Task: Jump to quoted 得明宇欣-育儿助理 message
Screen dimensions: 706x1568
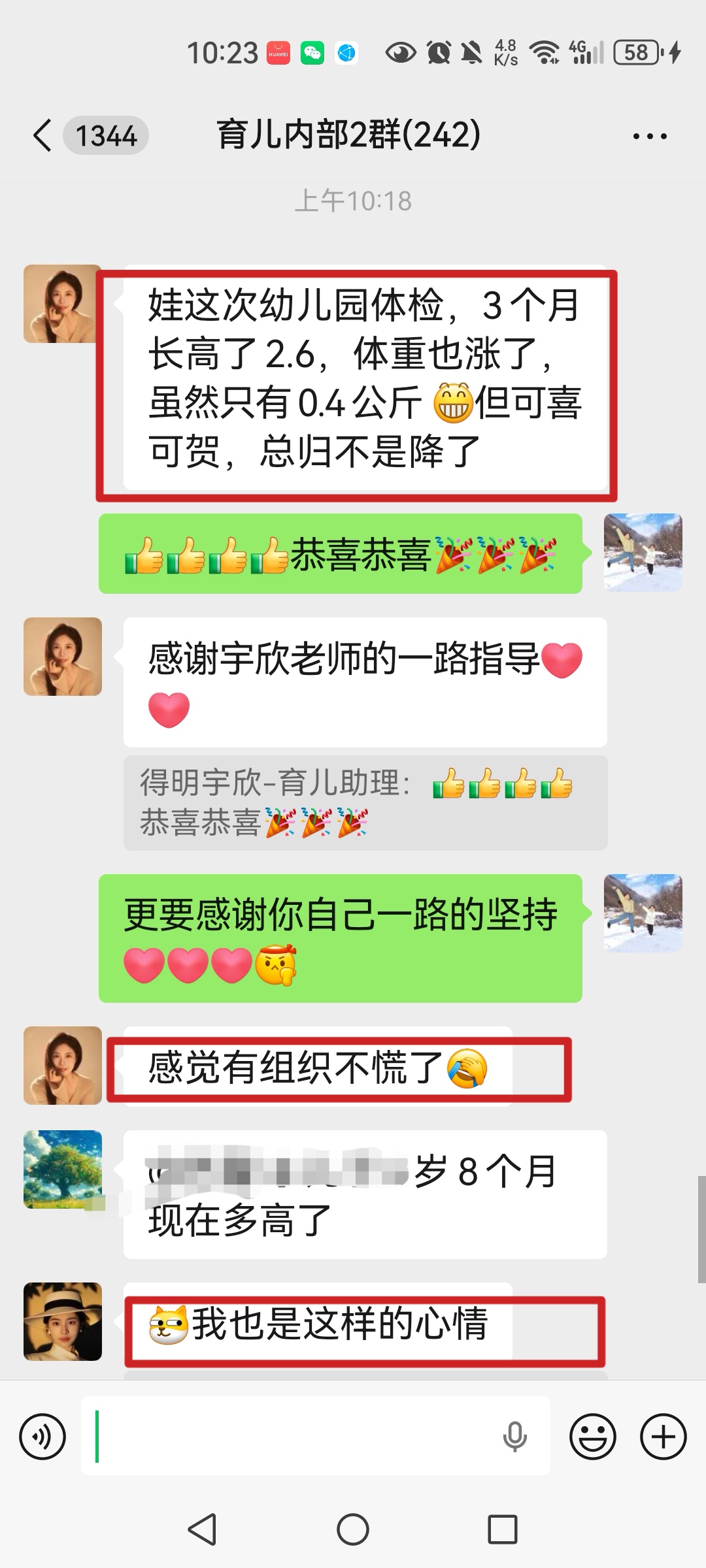Action: (x=365, y=802)
